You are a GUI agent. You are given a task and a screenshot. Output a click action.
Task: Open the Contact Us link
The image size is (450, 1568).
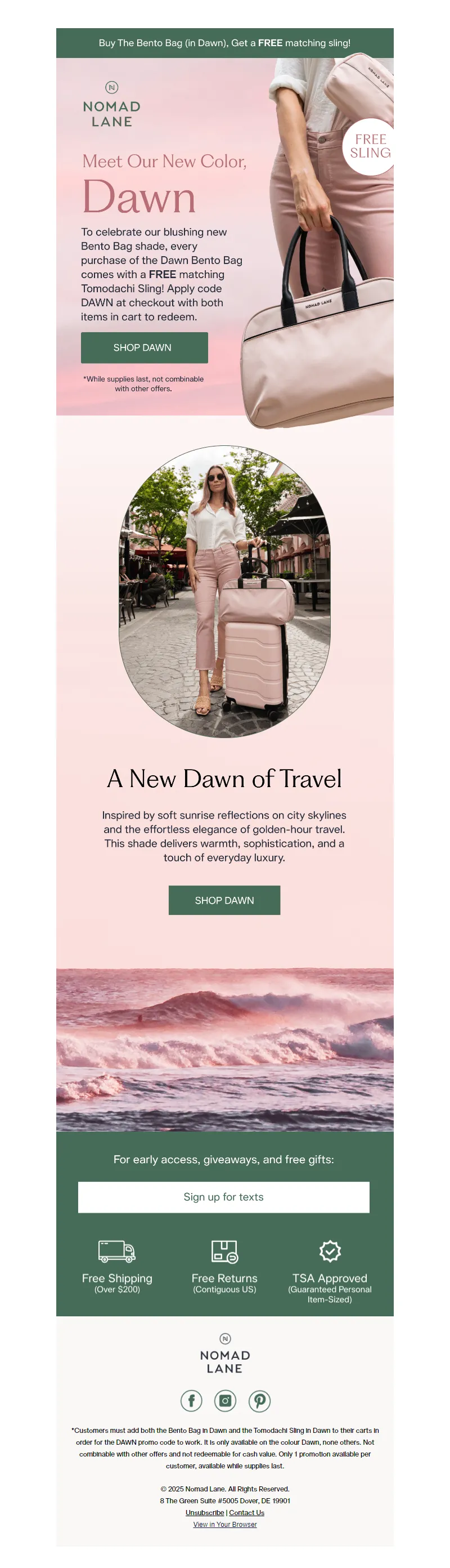[246, 1513]
